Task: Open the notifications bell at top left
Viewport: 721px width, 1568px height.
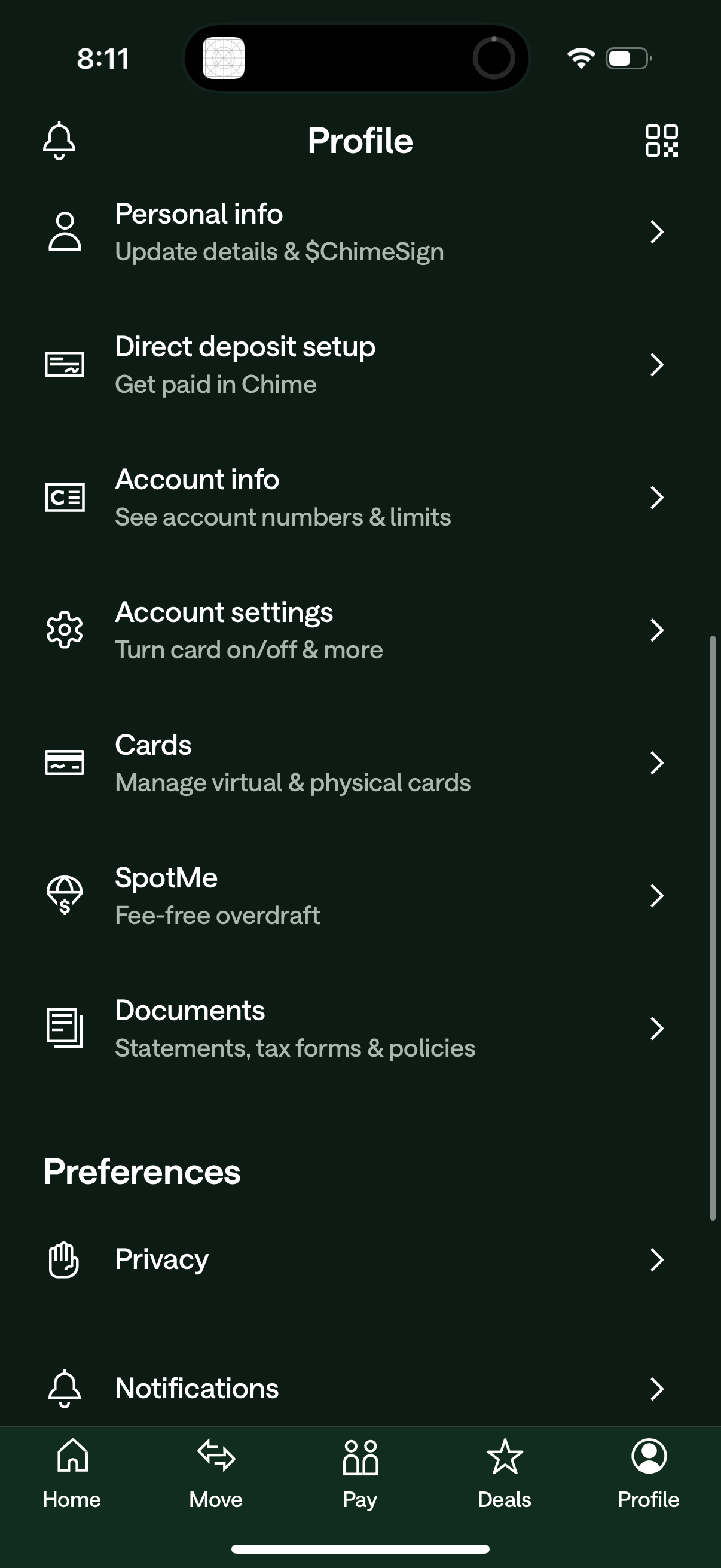Action: pos(59,141)
